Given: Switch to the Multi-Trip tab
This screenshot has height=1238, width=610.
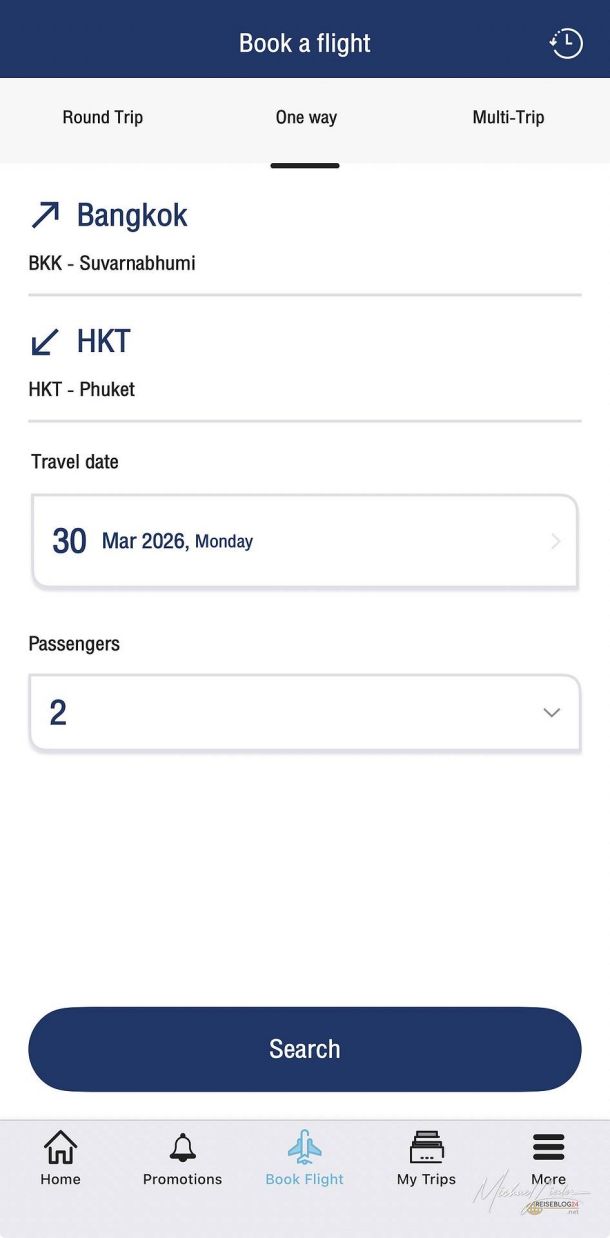Looking at the screenshot, I should pos(508,118).
